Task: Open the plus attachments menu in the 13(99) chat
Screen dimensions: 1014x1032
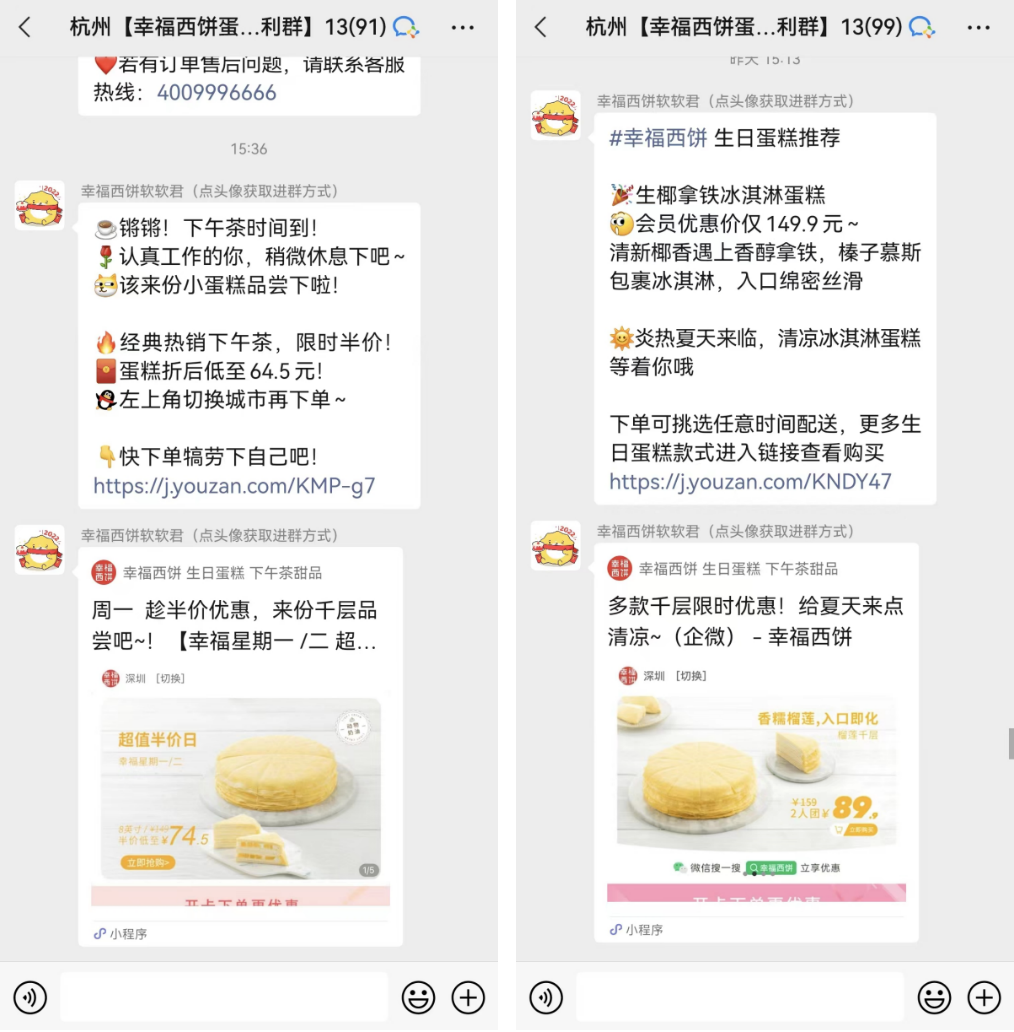Action: 984,997
